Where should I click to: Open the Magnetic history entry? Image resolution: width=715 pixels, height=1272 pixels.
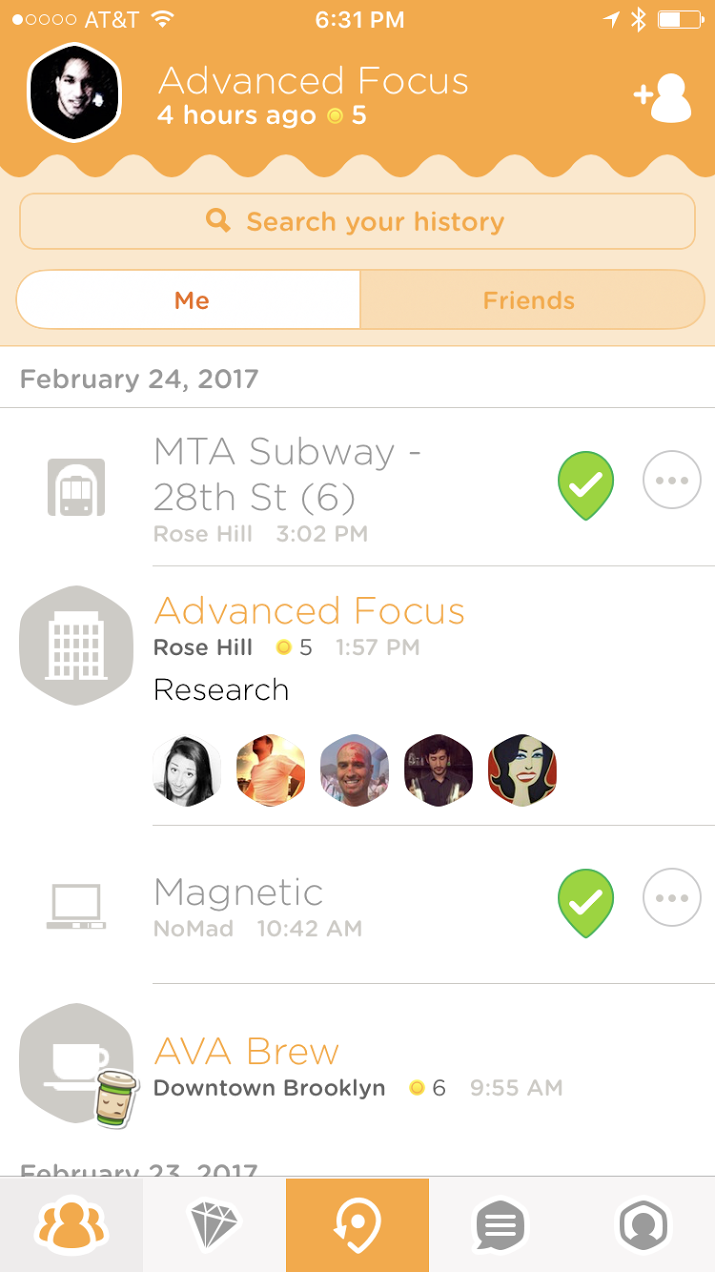pyautogui.click(x=240, y=893)
